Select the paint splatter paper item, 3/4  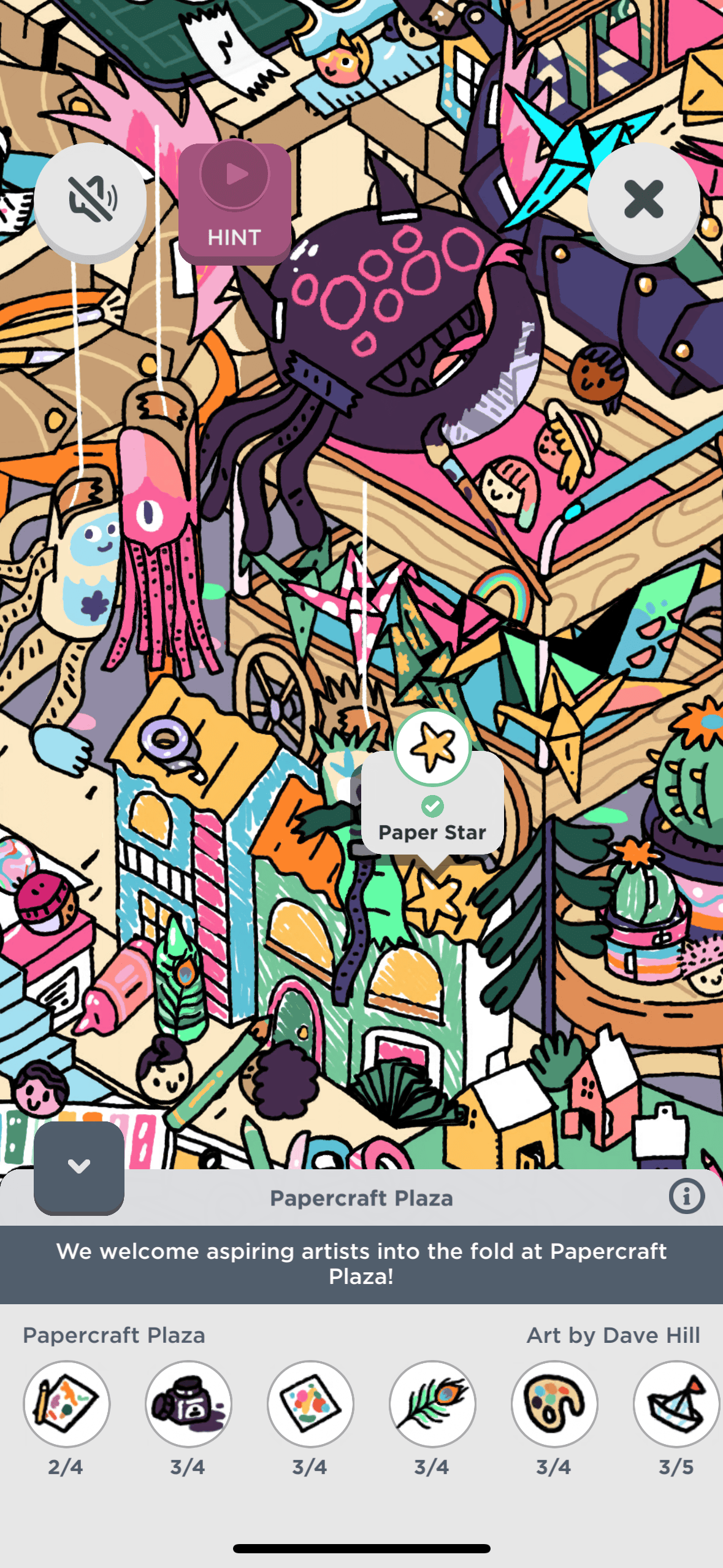point(310,1403)
